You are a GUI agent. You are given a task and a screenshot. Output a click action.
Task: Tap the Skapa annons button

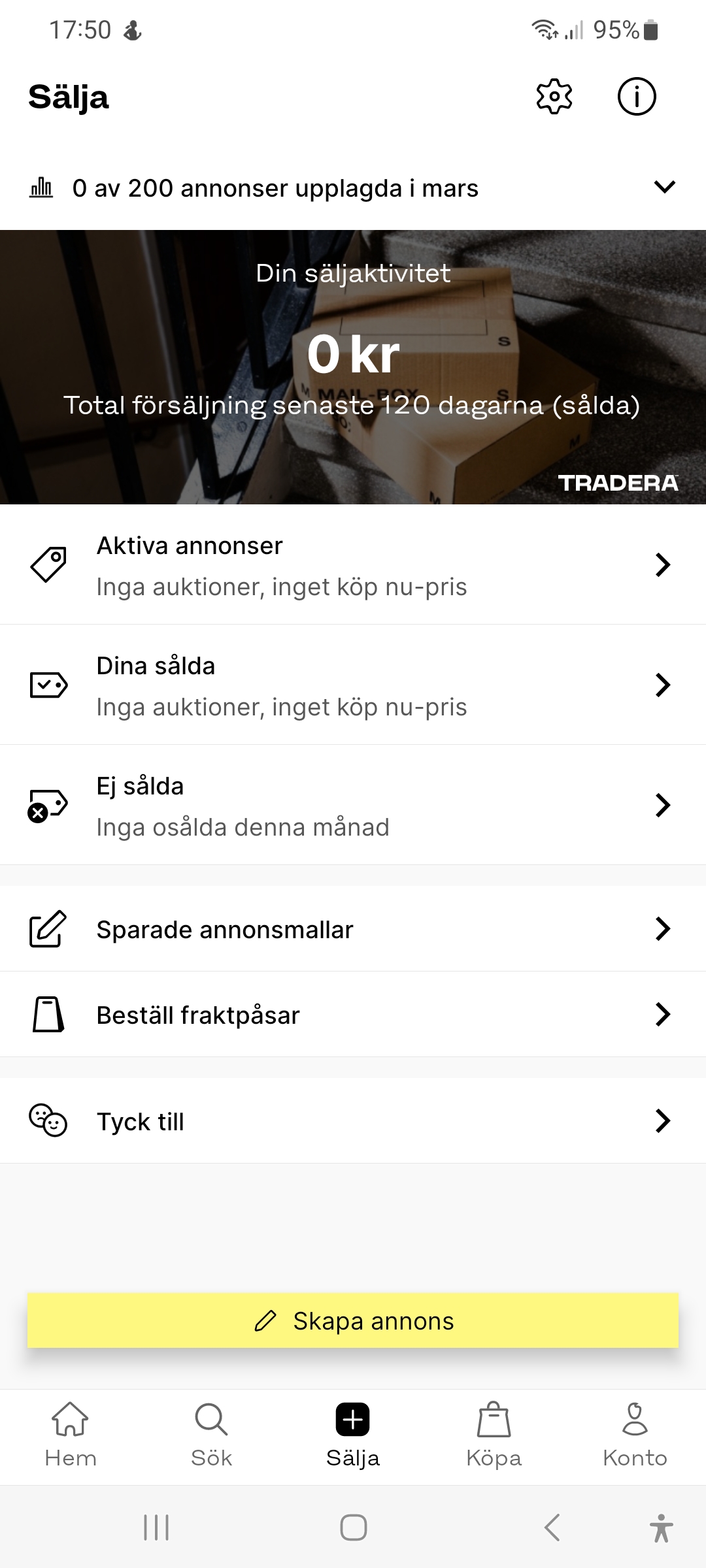coord(353,1320)
